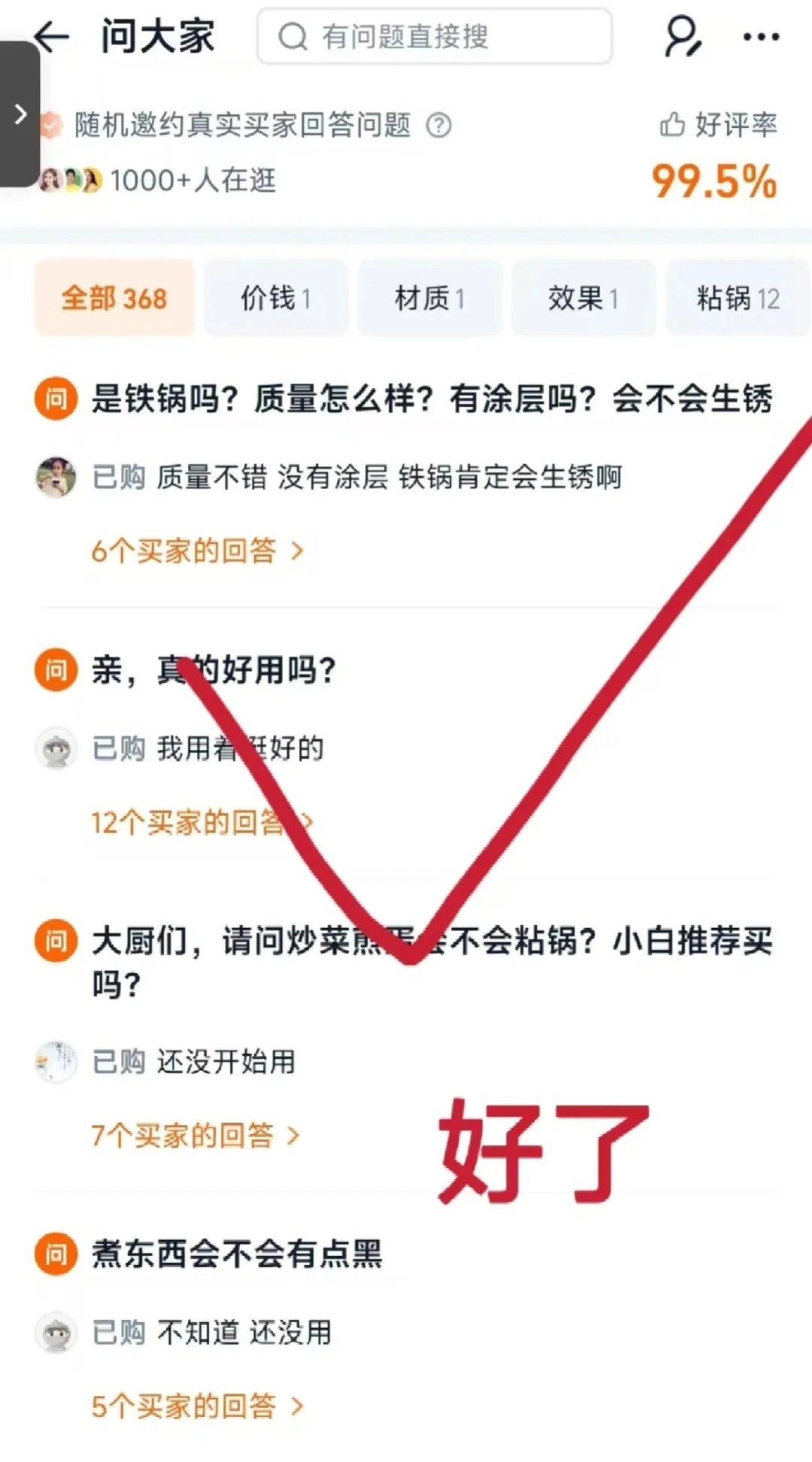Filter questions by 材质
The height and width of the screenshot is (1462, 812).
tap(429, 299)
